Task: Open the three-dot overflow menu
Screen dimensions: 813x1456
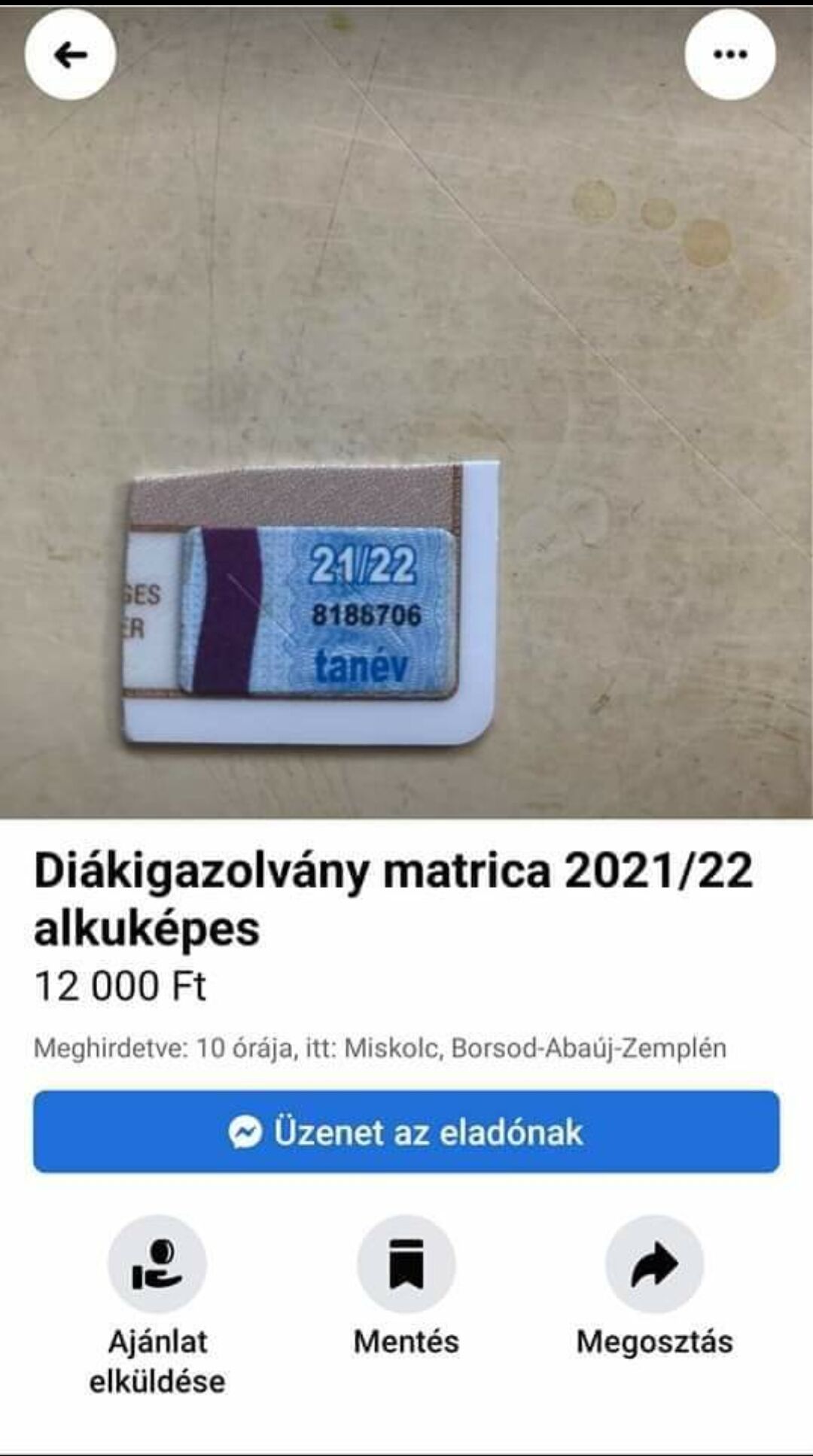Action: click(x=729, y=55)
